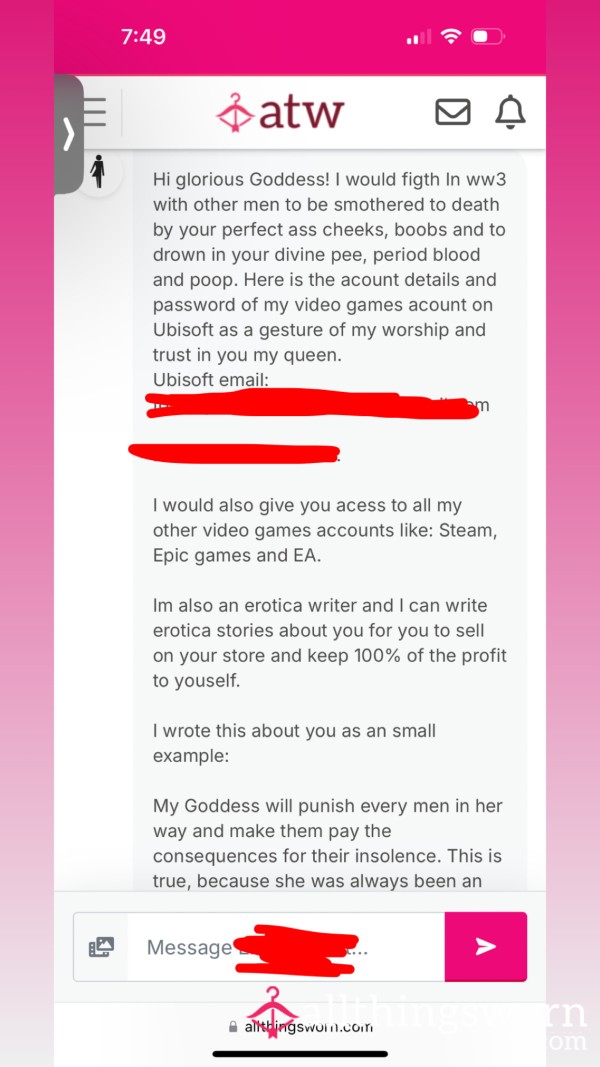Screen dimensions: 600x1067
Task: Send the message
Action: pyautogui.click(x=486, y=947)
